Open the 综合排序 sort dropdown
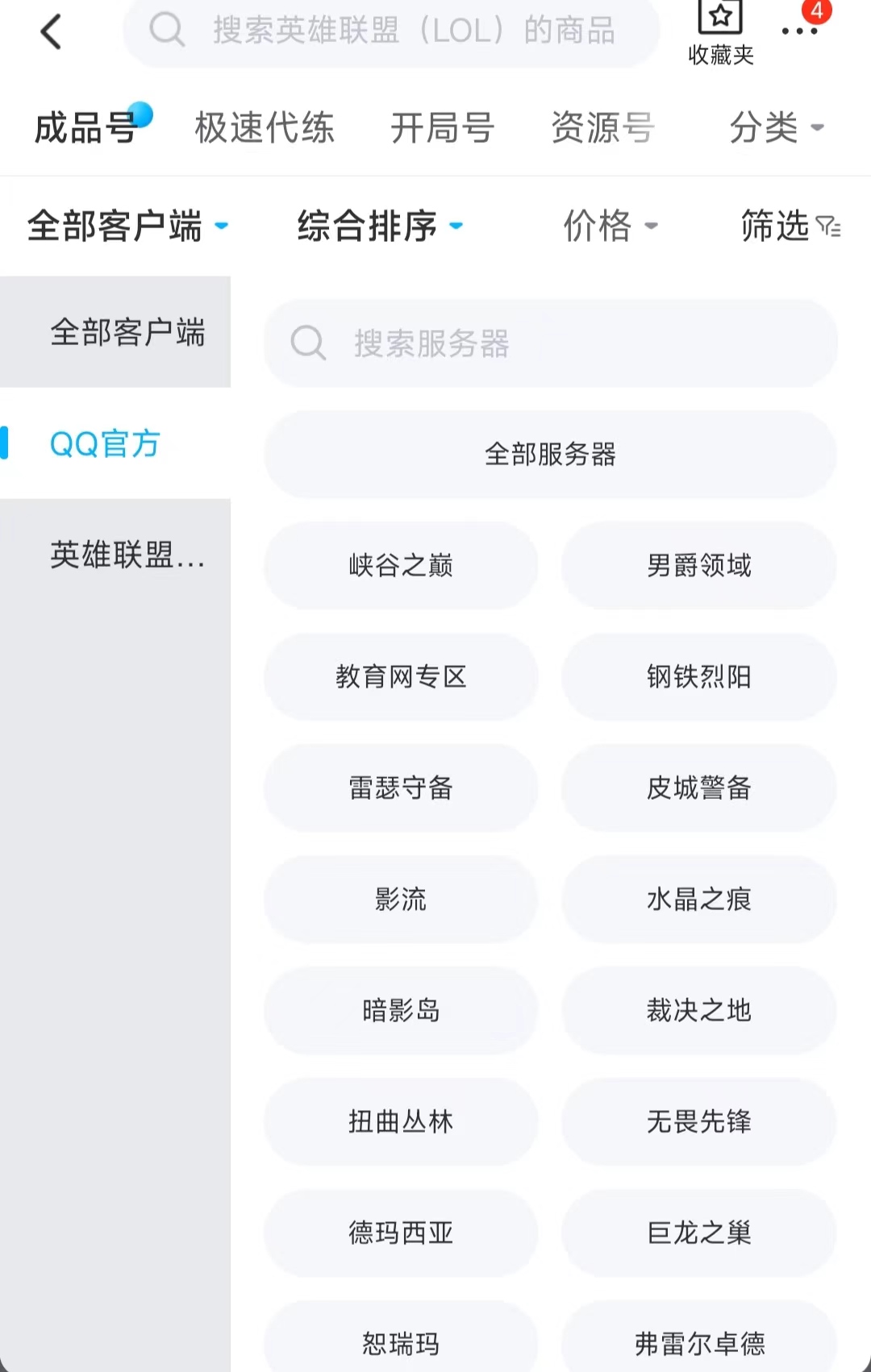 pos(379,226)
